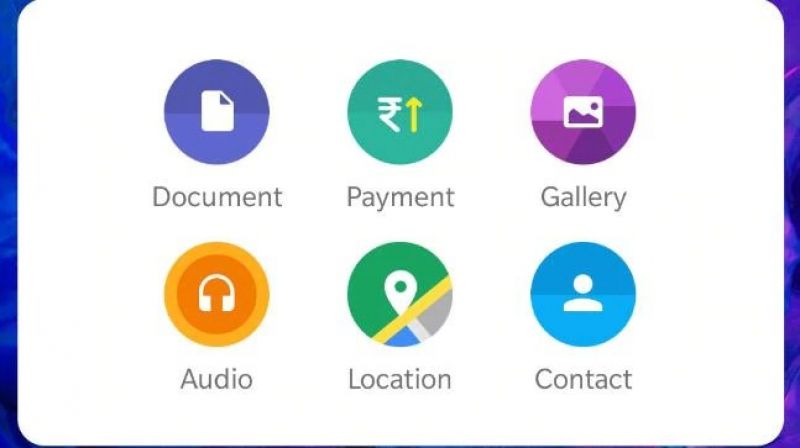800x448 pixels.
Task: Open the Payment option
Action: pyautogui.click(x=400, y=112)
